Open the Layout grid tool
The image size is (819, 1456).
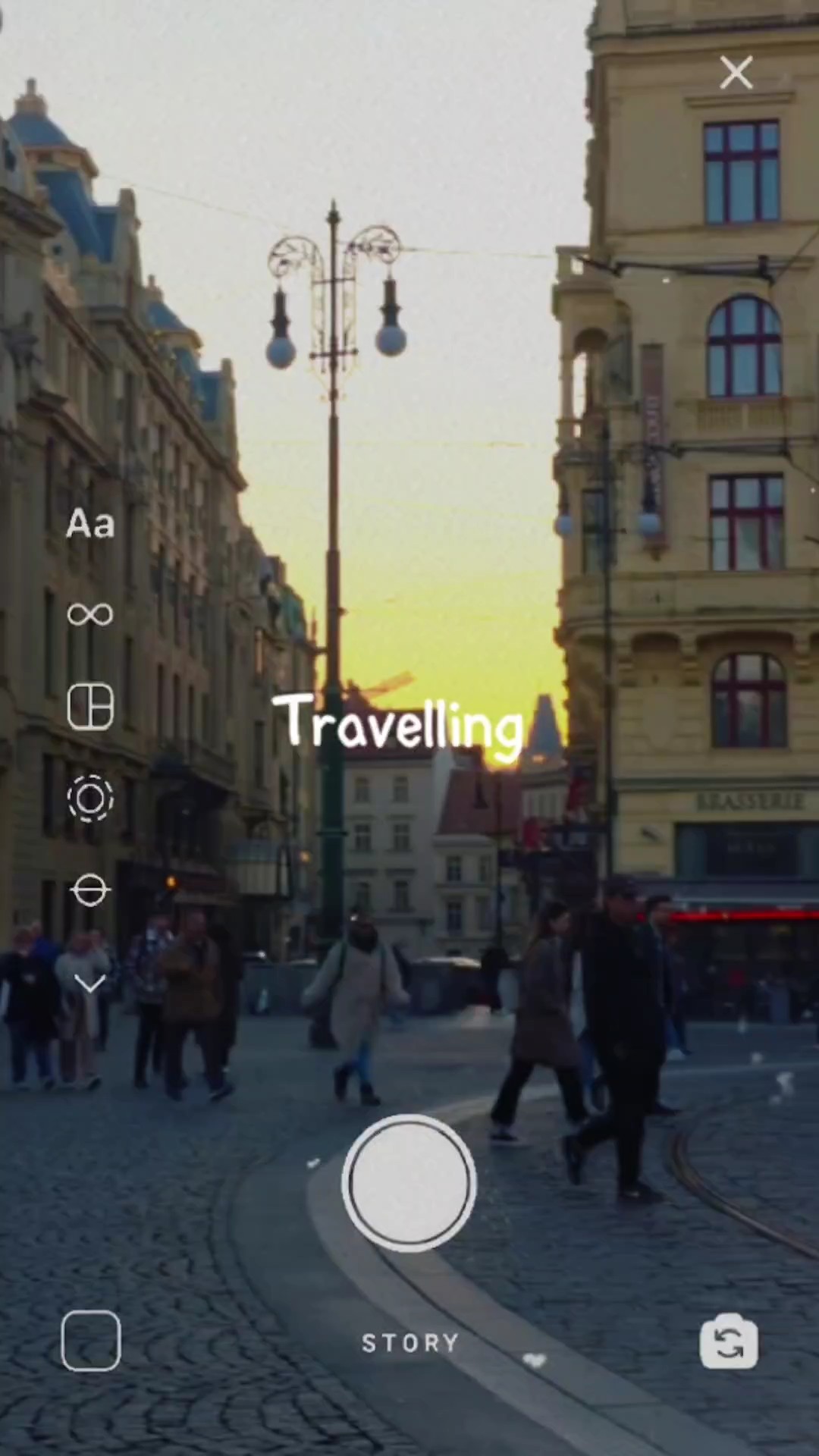pyautogui.click(x=90, y=707)
